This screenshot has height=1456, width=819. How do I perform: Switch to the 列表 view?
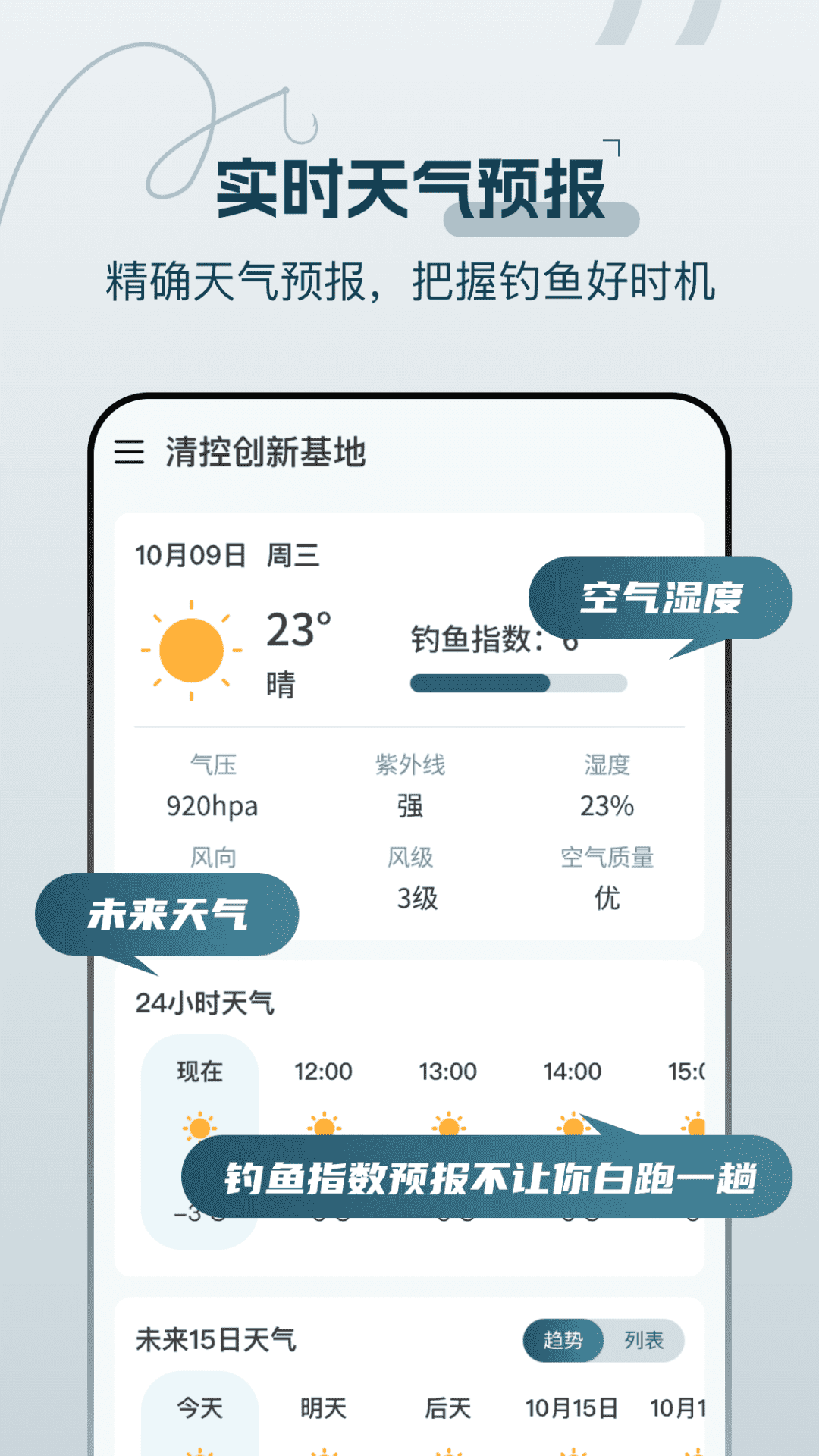pyautogui.click(x=644, y=1341)
